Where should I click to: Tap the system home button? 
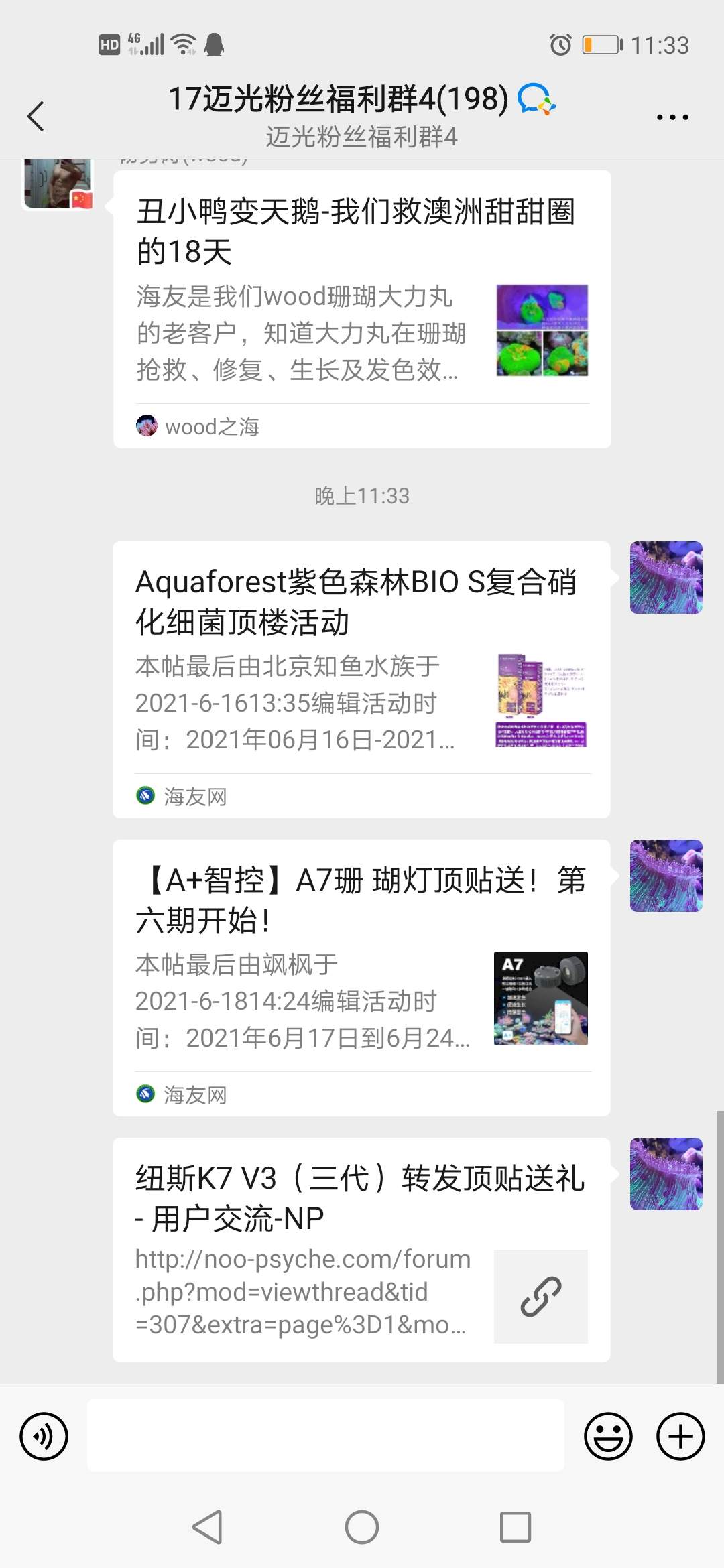coord(362,1527)
